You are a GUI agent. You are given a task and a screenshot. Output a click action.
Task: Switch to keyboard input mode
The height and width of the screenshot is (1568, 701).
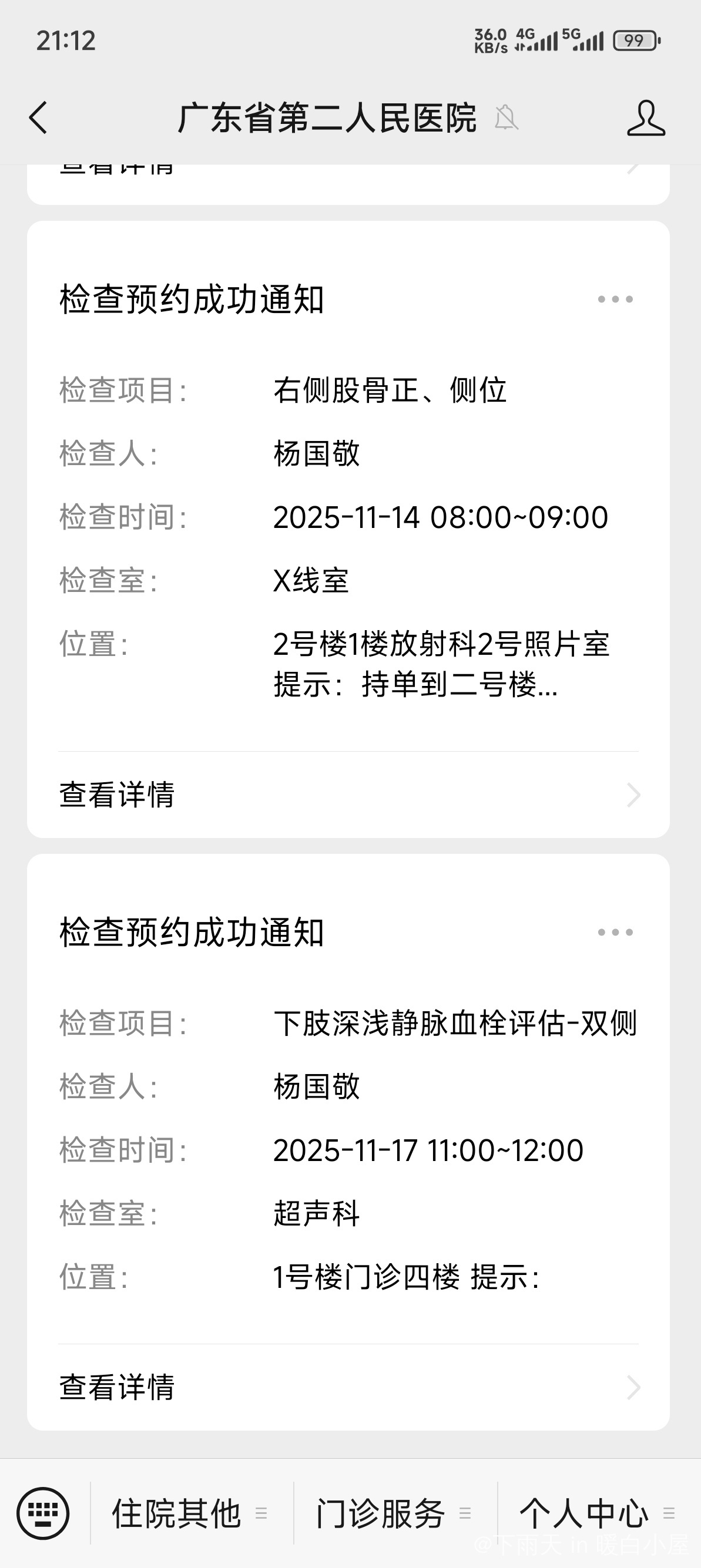(x=43, y=1513)
